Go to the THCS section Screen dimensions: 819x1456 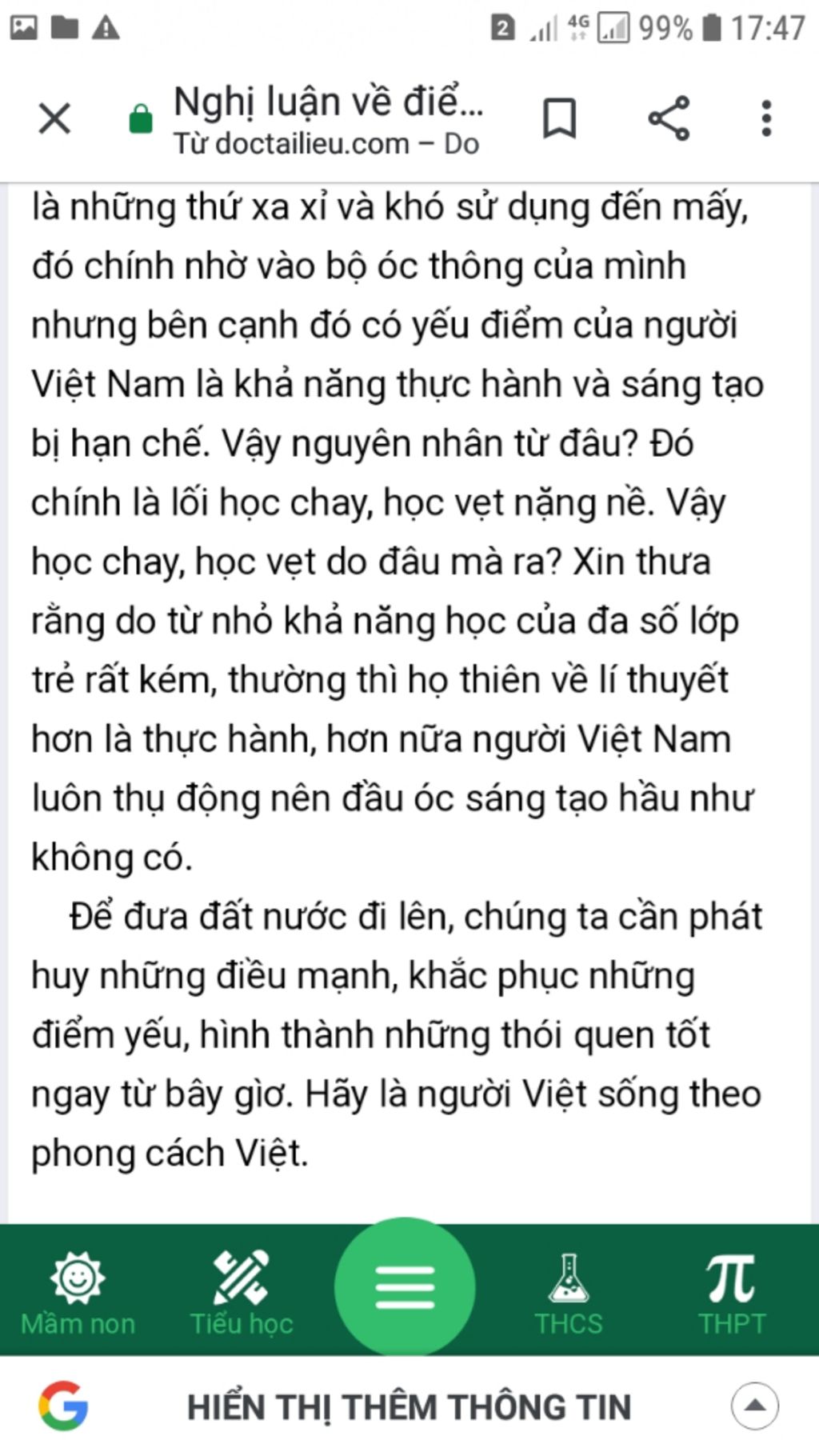click(x=569, y=1294)
